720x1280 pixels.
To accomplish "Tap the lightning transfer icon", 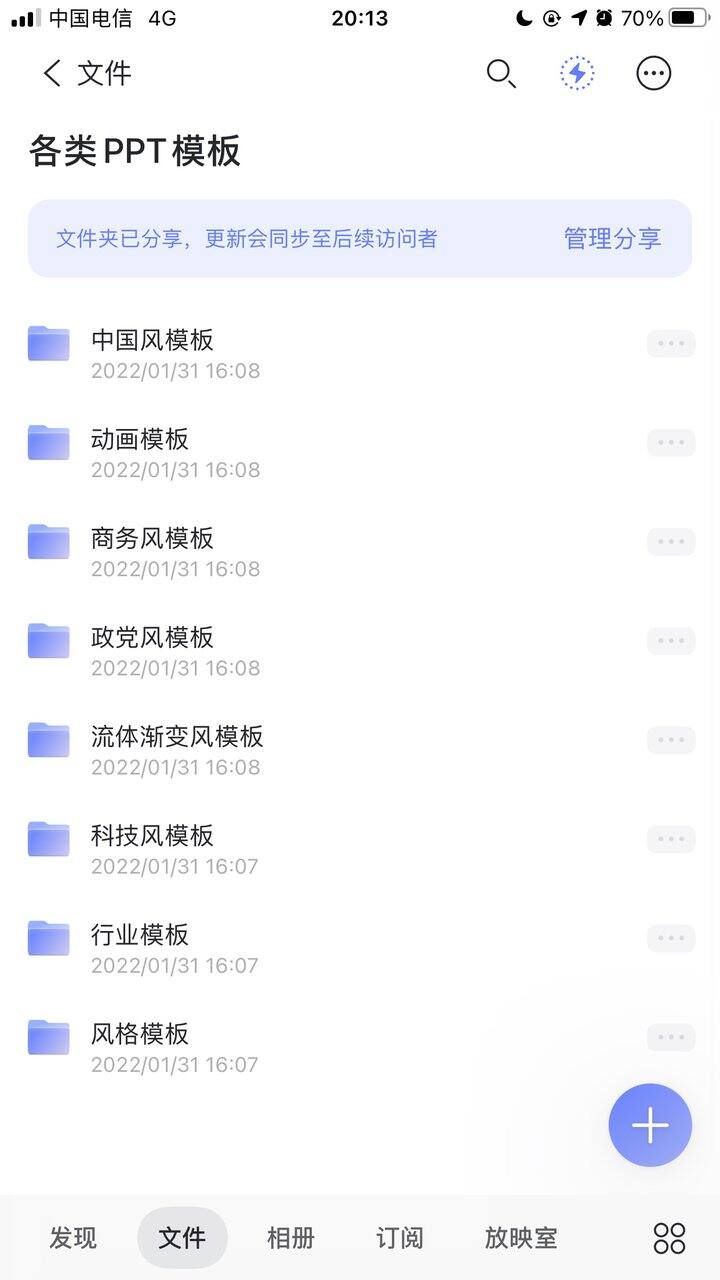I will (577, 73).
